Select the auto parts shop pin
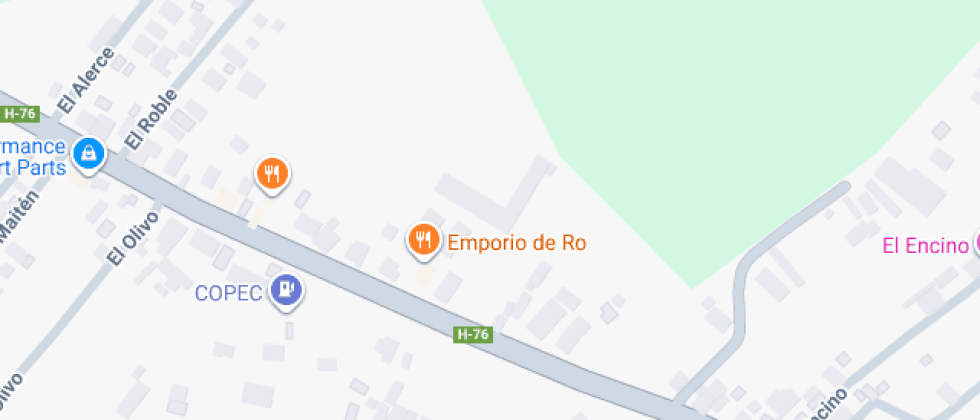Image resolution: width=980 pixels, height=420 pixels. click(89, 153)
